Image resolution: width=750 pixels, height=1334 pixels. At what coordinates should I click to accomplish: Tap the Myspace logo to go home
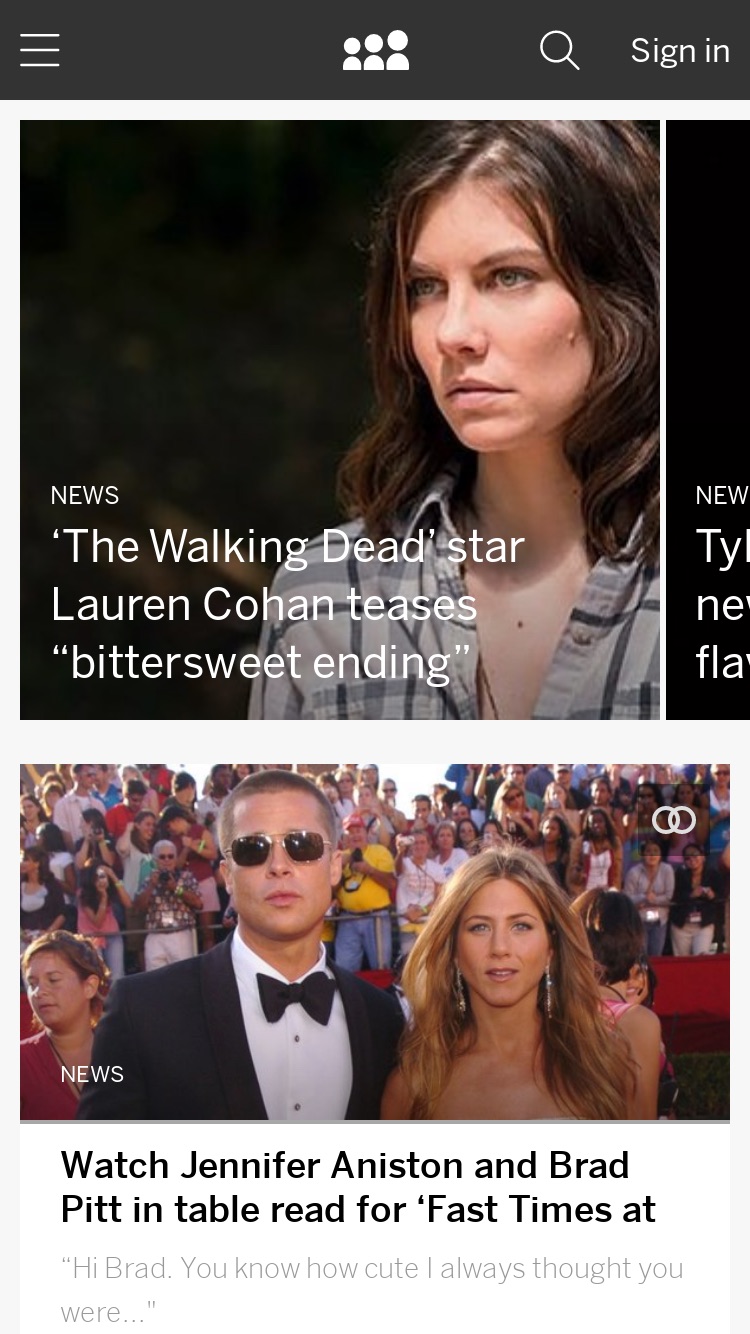coord(376,50)
